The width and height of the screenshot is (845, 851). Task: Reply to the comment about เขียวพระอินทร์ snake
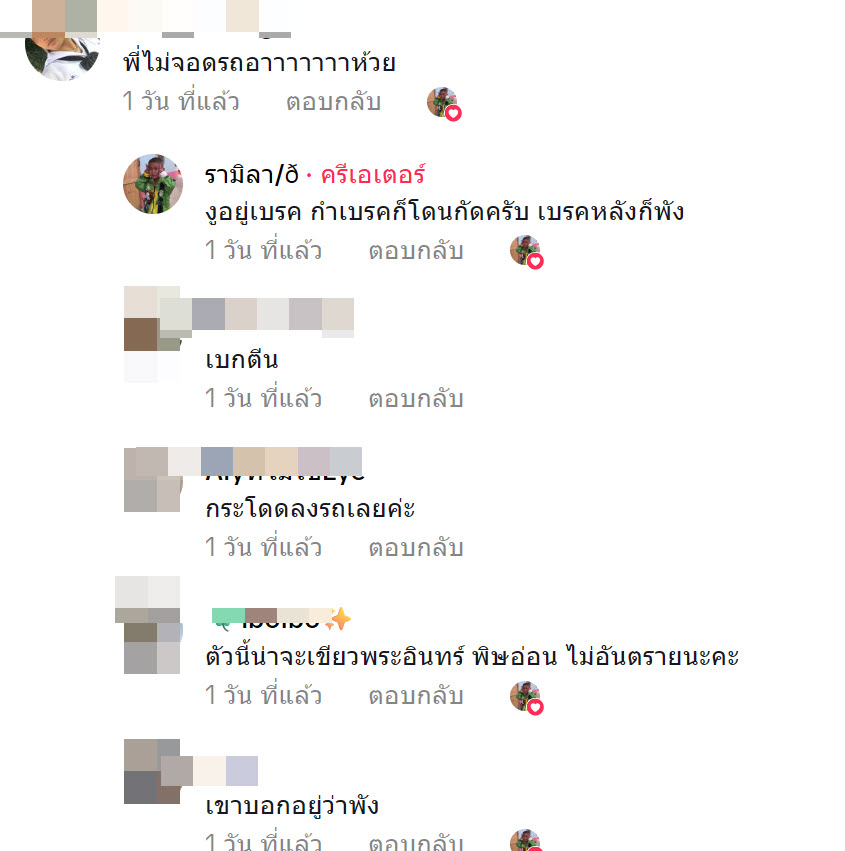point(415,696)
